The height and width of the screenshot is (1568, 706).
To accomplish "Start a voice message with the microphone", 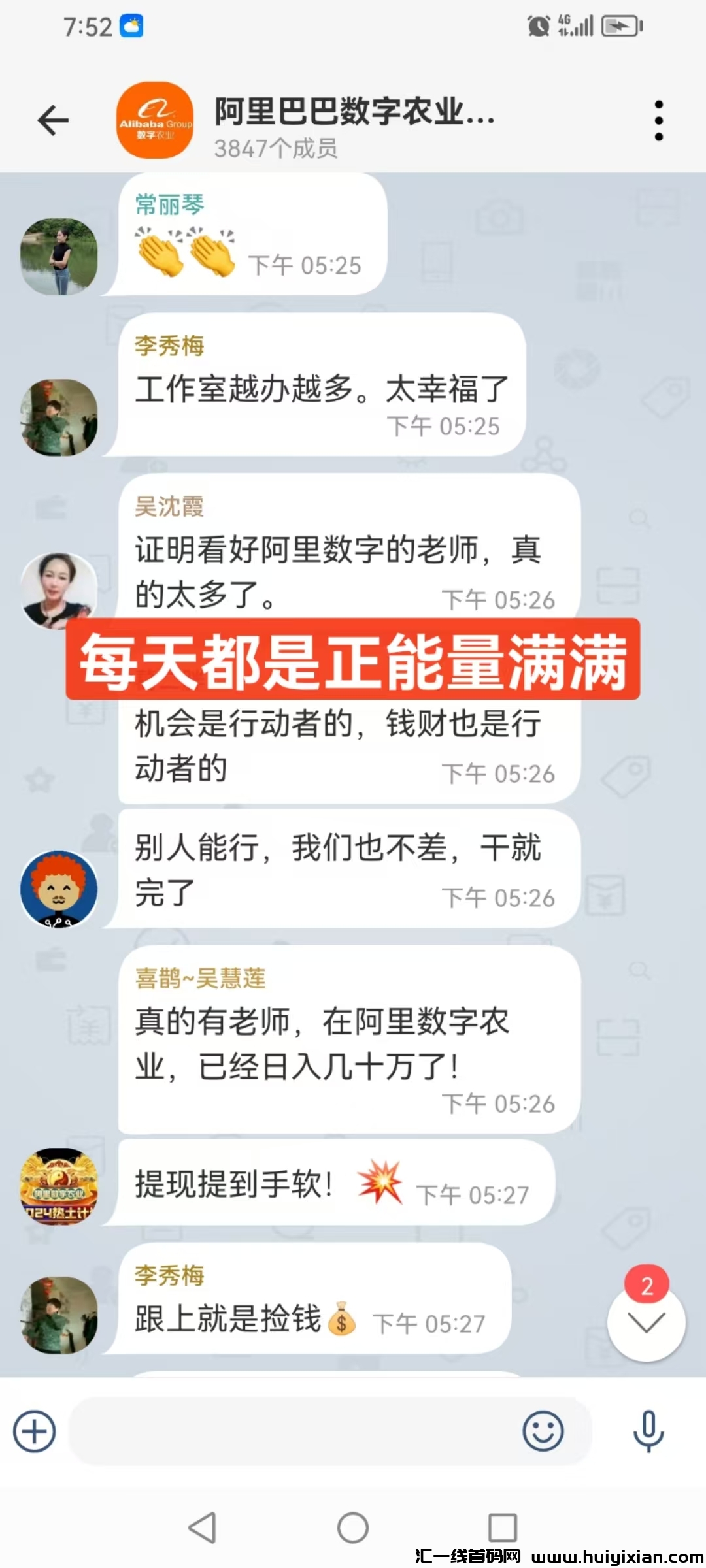I will [648, 1431].
